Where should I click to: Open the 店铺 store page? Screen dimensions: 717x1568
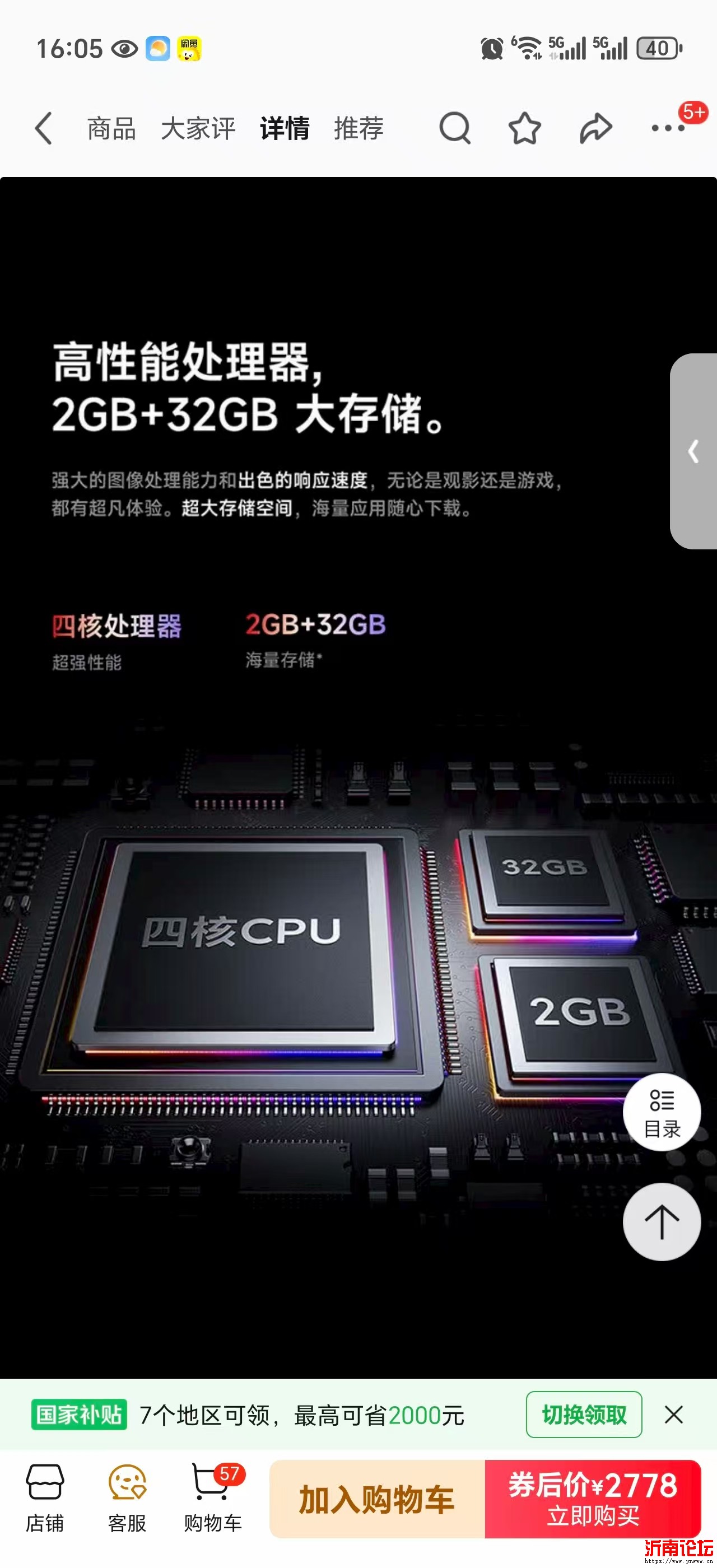(44, 1499)
